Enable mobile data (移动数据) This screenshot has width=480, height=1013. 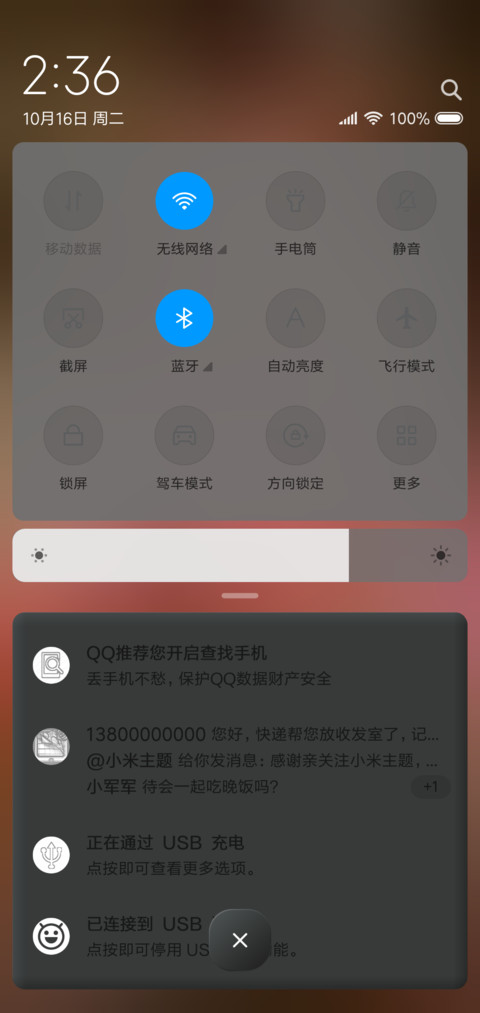[73, 201]
